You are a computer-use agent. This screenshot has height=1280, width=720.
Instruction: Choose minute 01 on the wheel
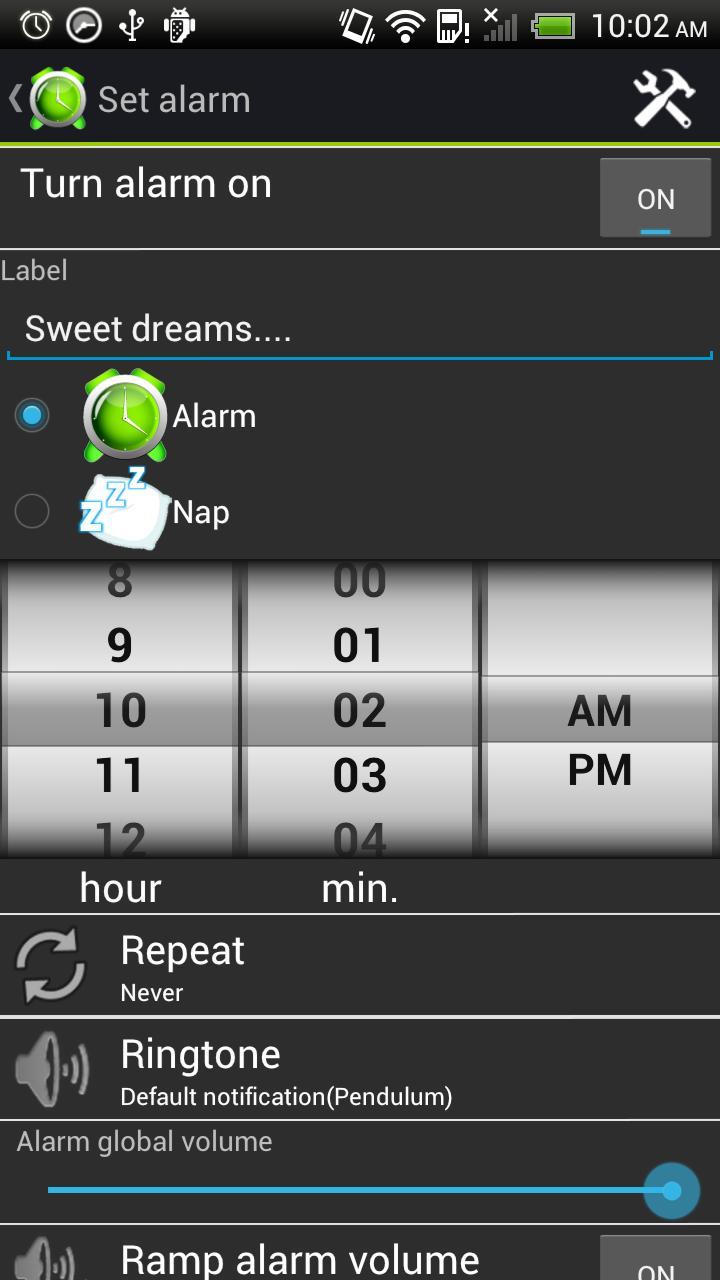359,645
